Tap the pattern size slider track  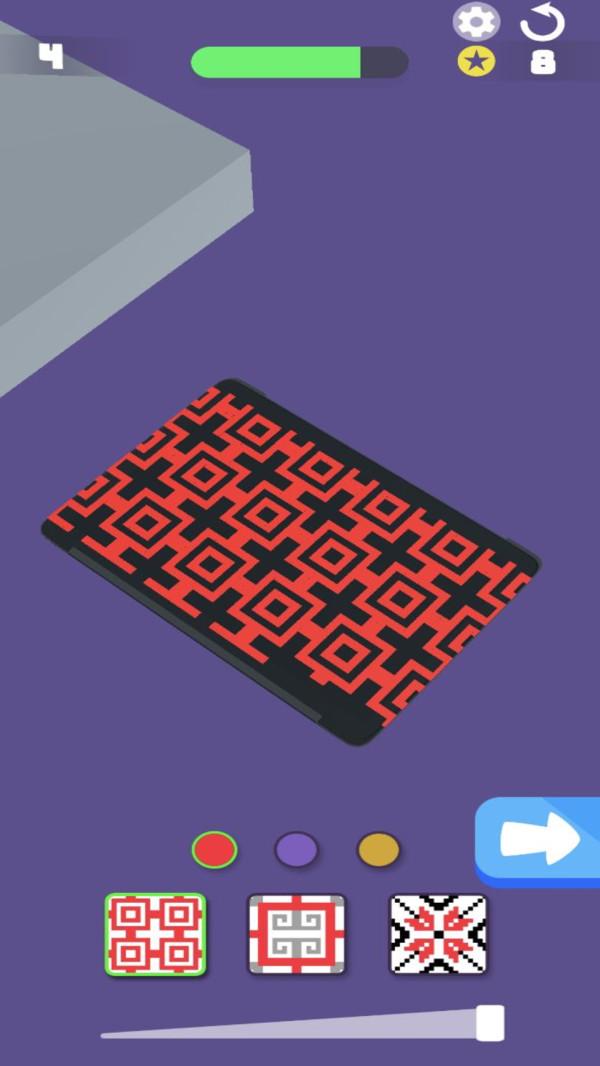[x=300, y=1028]
